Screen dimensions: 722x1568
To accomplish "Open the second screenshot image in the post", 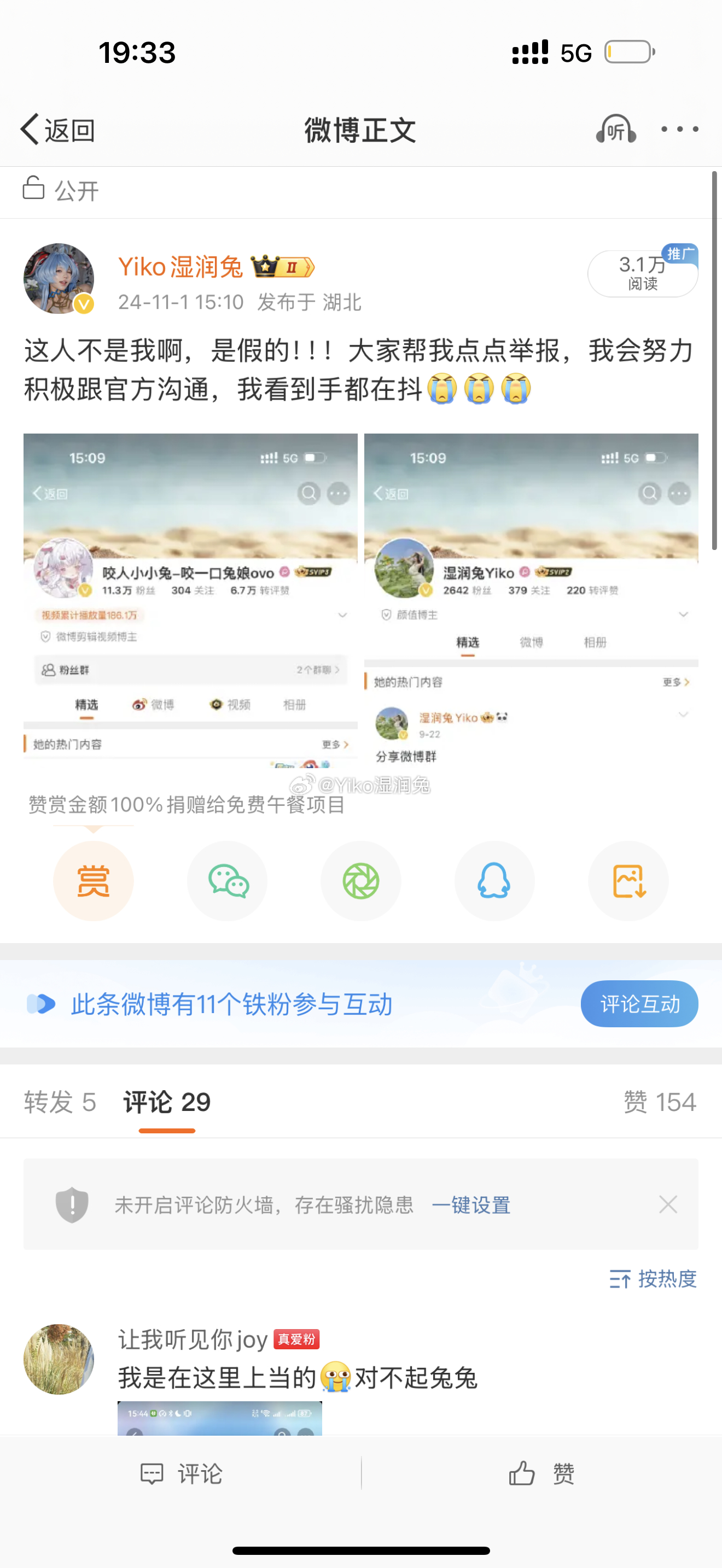I will tap(531, 600).
